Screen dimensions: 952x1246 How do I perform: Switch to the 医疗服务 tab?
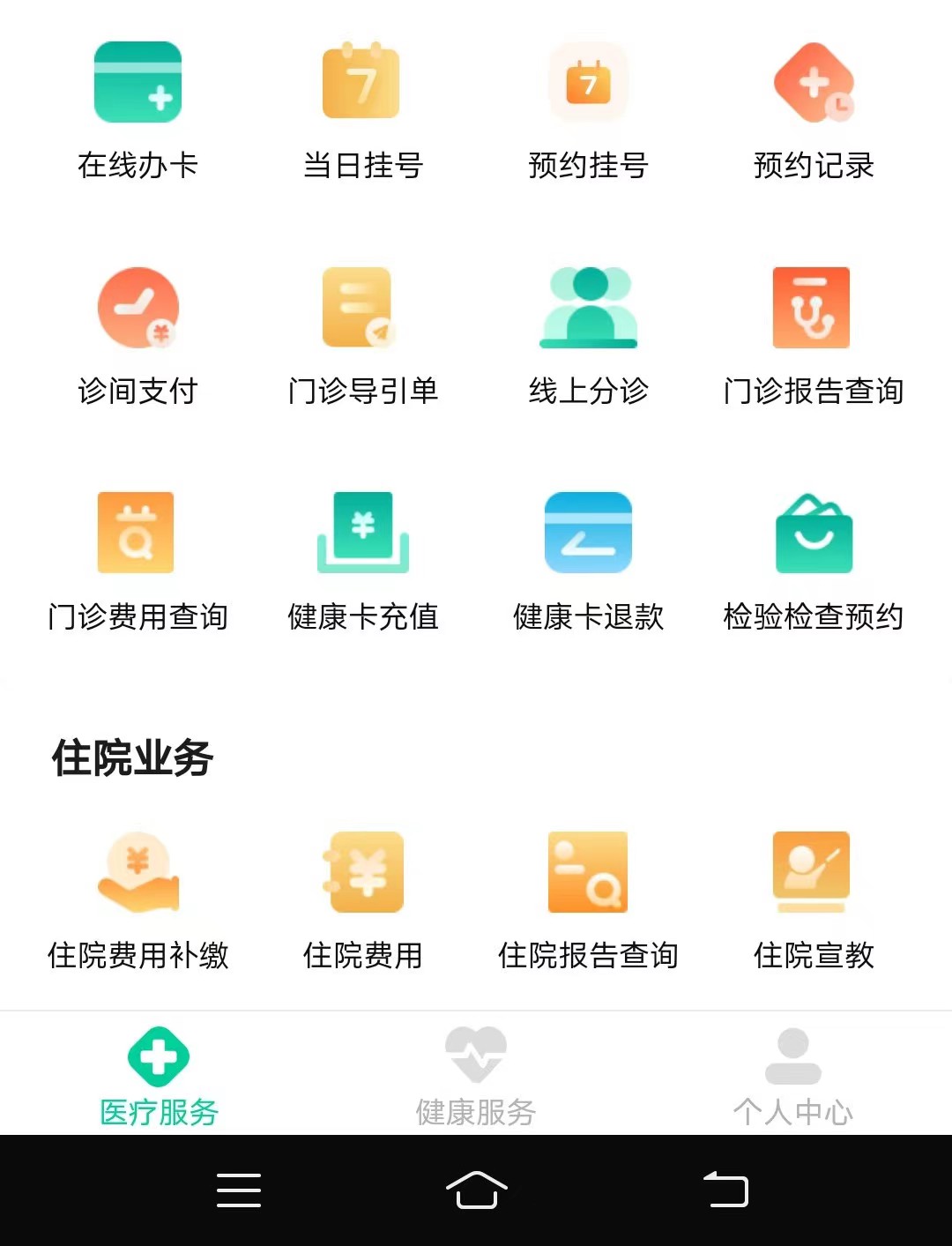point(159,1076)
